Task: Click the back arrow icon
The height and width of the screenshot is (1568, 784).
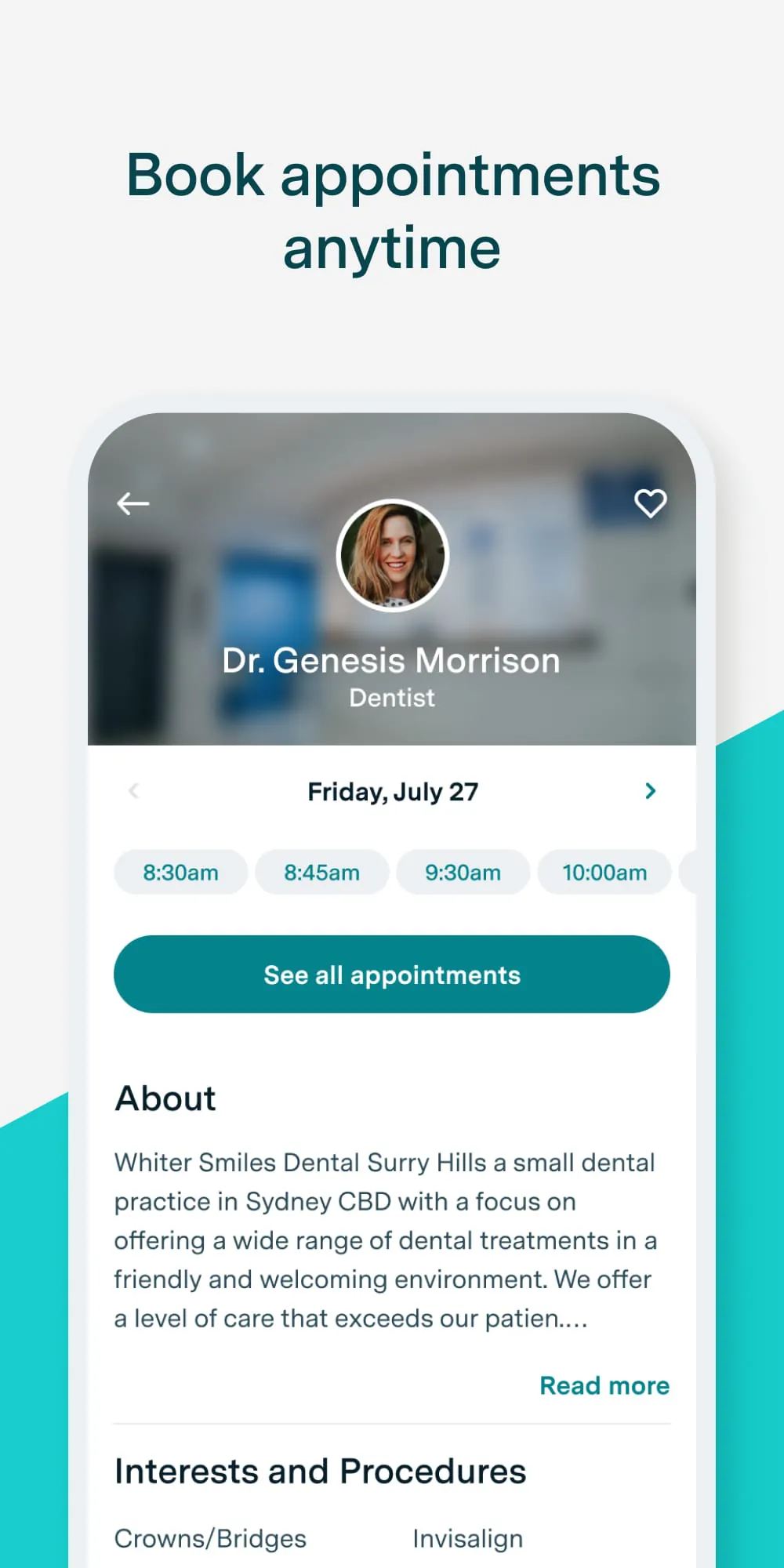Action: point(132,503)
